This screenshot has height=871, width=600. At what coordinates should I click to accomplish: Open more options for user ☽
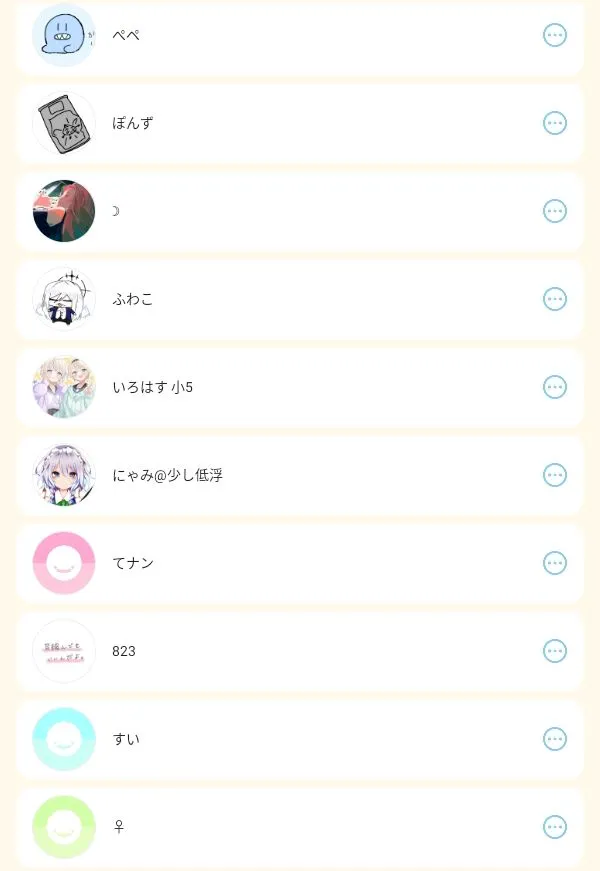tap(554, 211)
